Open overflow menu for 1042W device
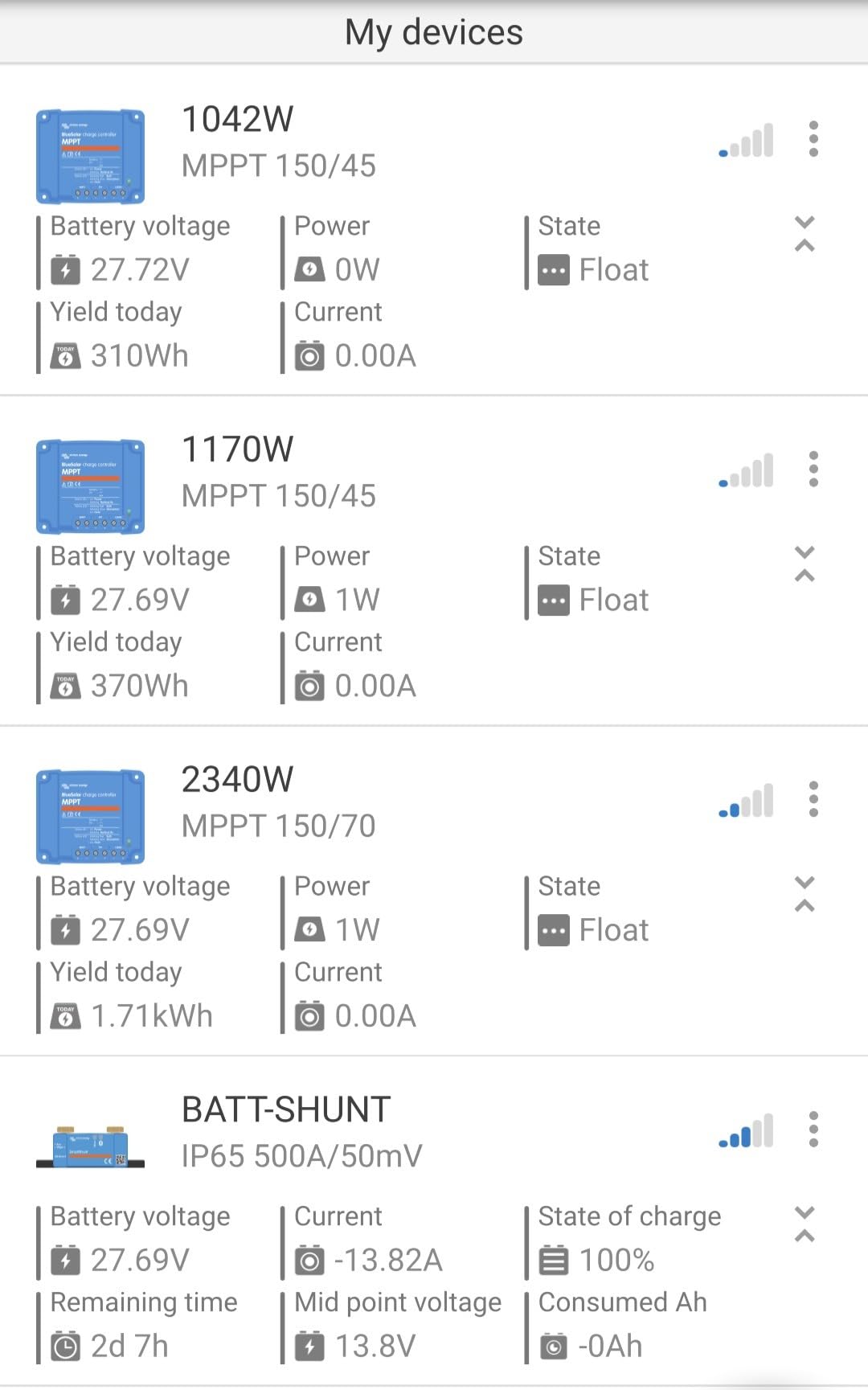The height and width of the screenshot is (1390, 868). (813, 139)
